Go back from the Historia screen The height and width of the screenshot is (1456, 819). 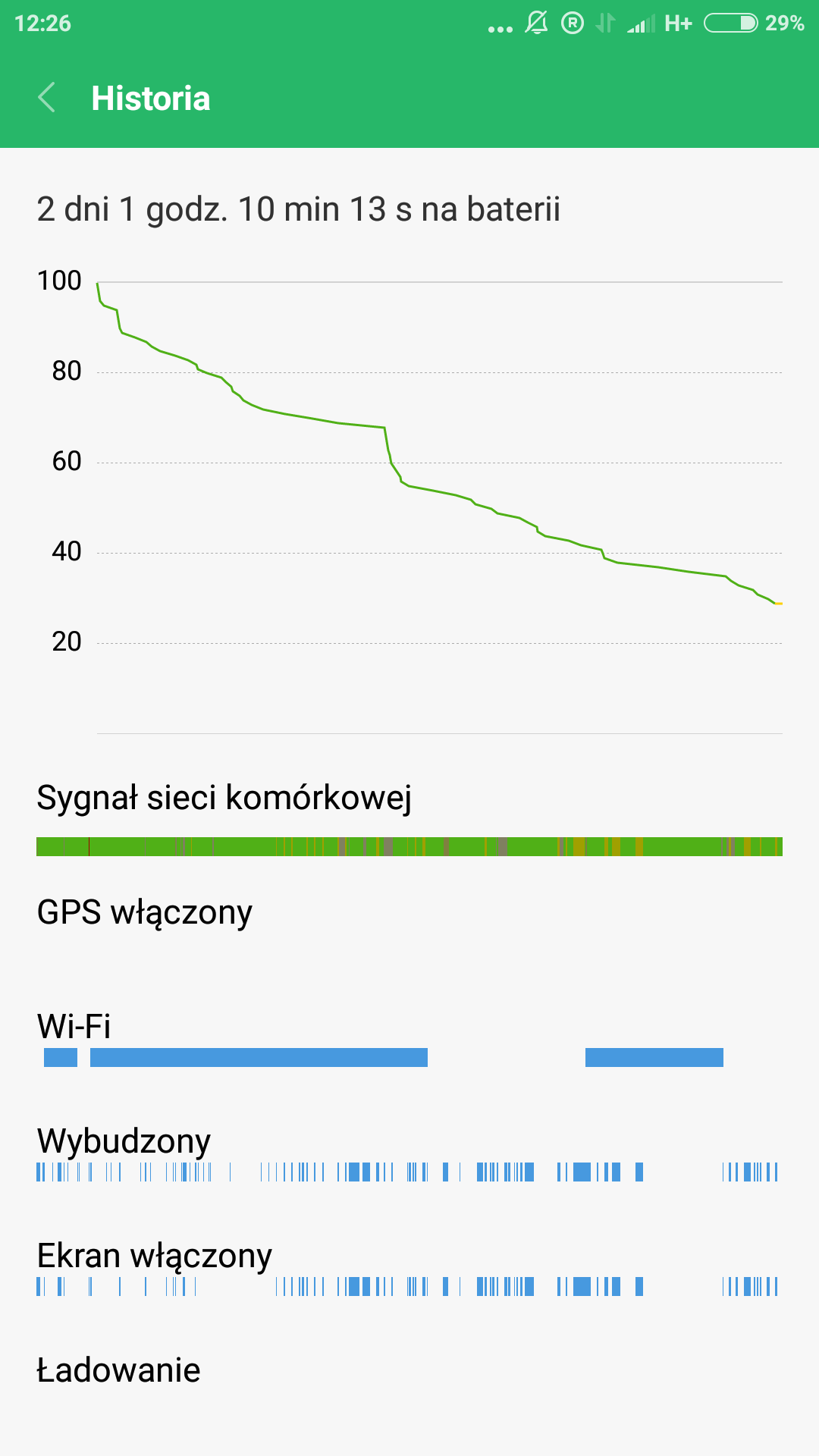(47, 98)
